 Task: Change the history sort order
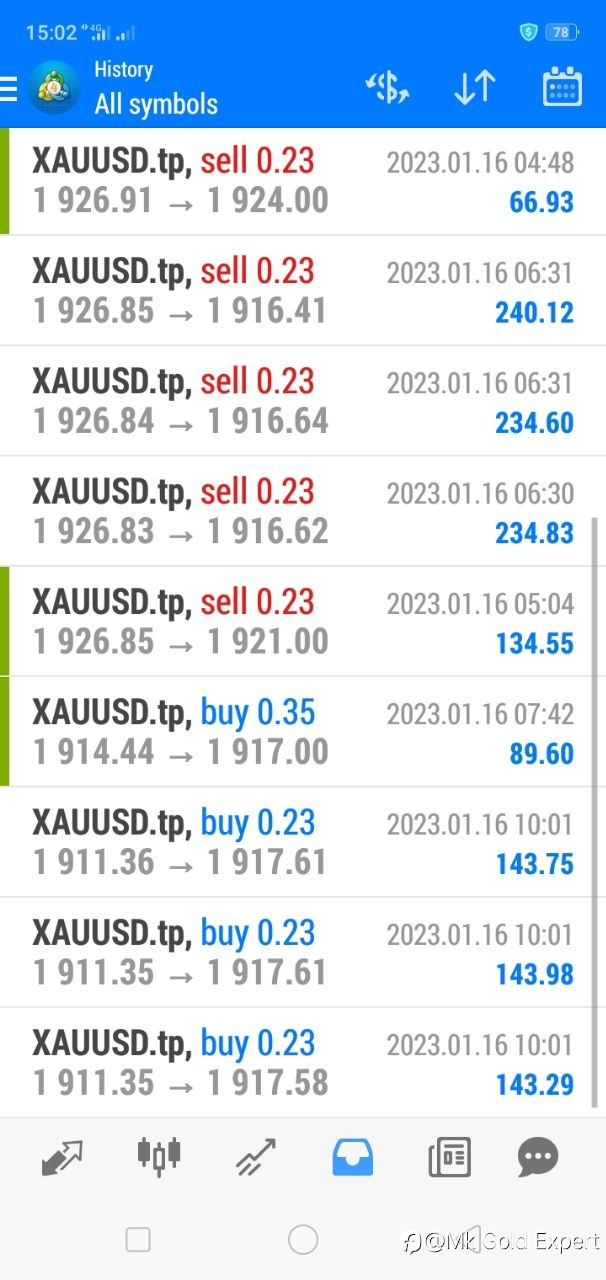pos(474,88)
